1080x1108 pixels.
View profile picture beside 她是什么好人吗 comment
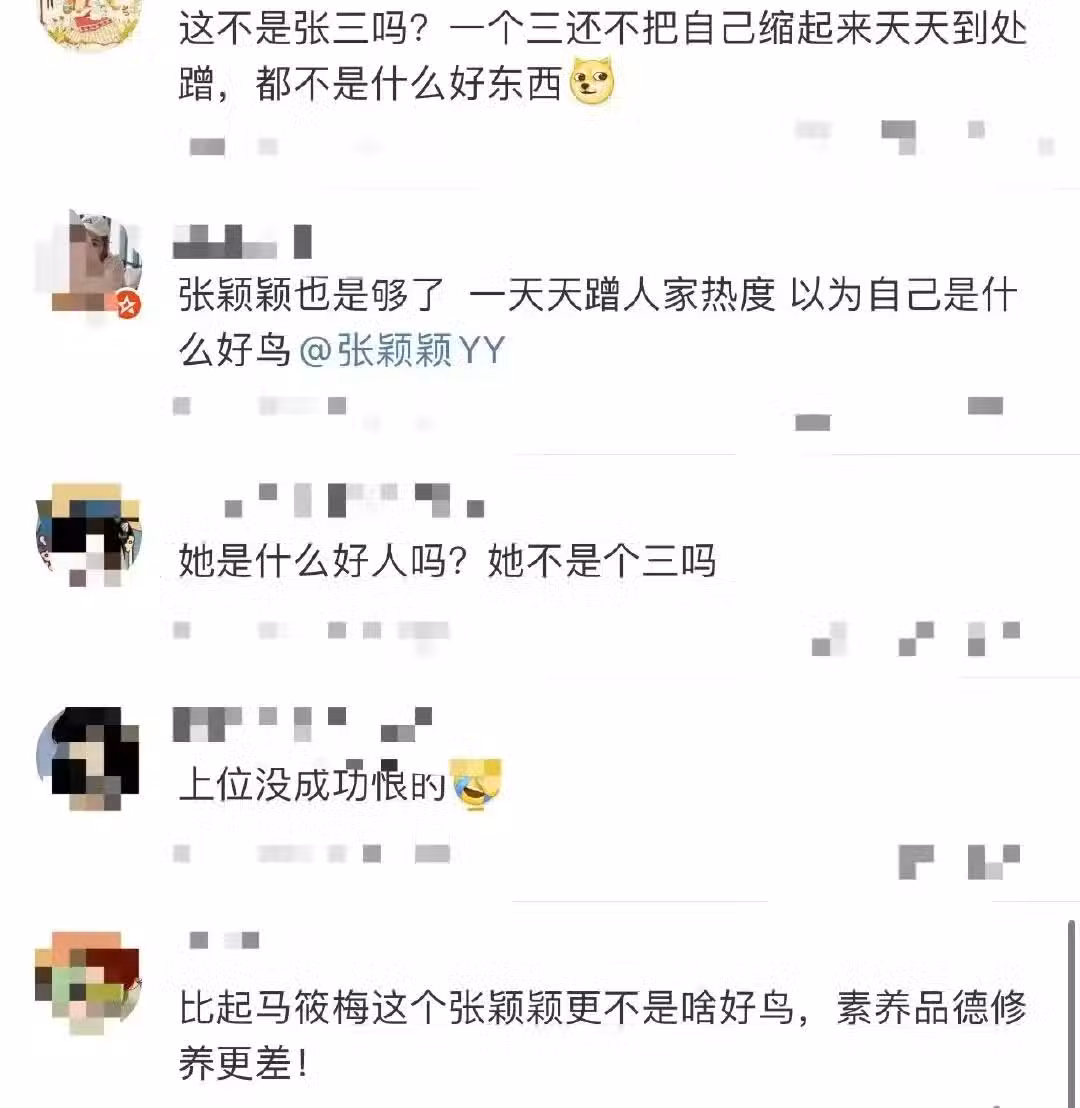point(88,536)
